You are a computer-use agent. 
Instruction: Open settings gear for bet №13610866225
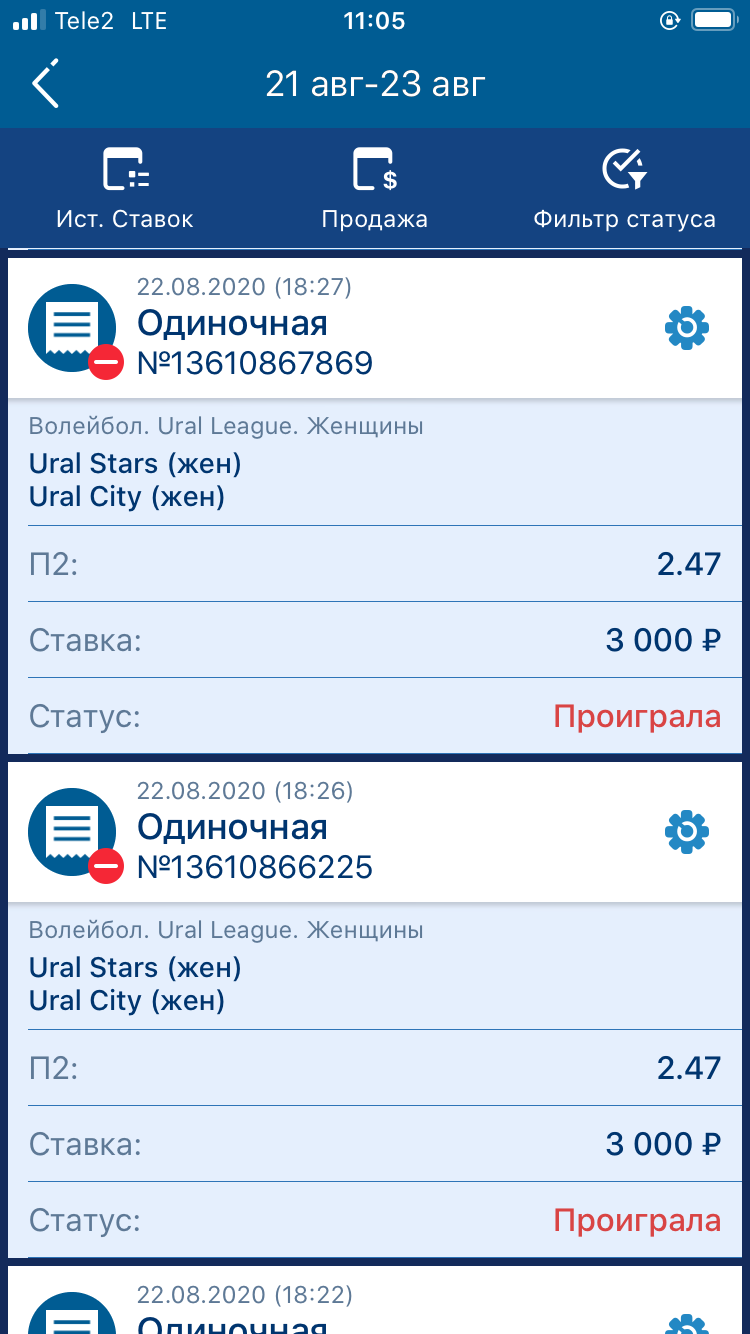click(x=687, y=832)
